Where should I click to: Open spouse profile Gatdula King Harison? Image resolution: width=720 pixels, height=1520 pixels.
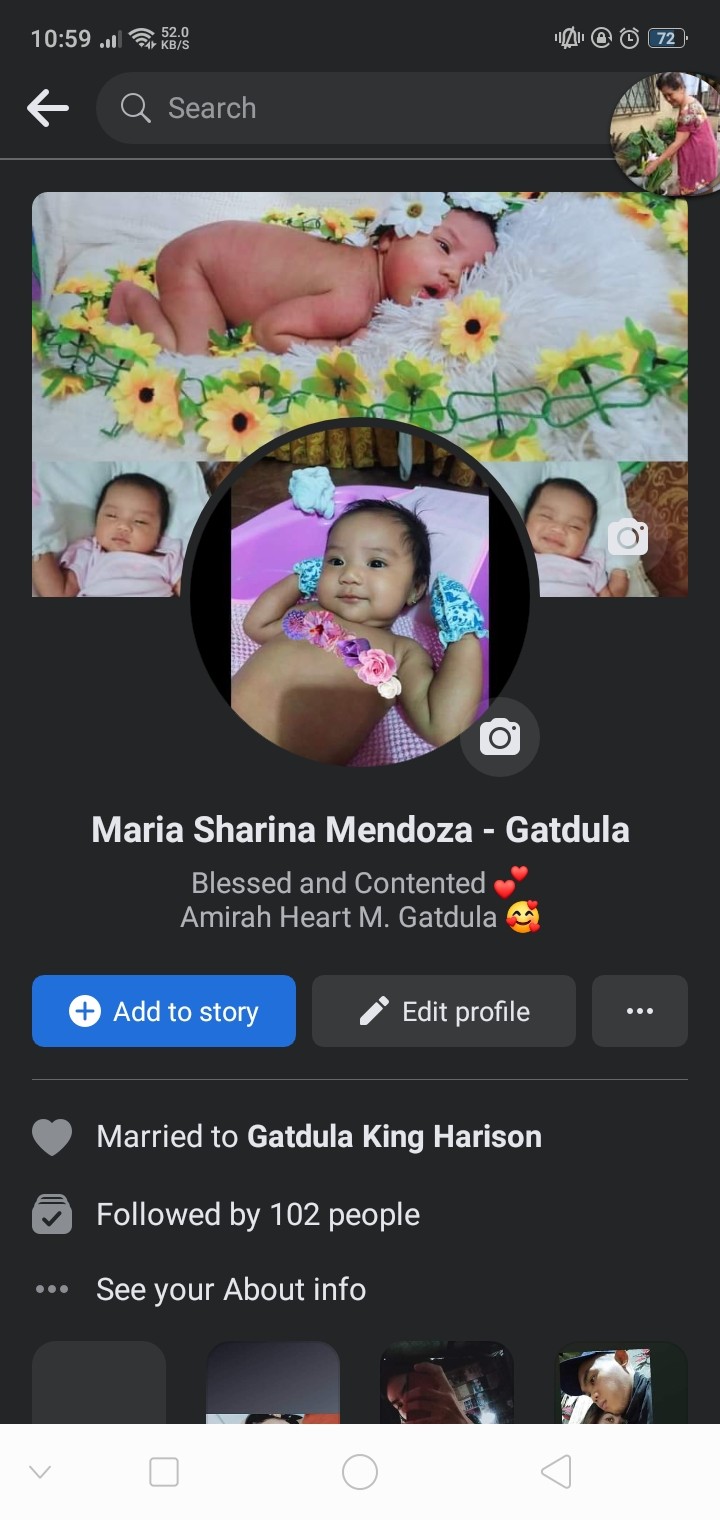pos(394,1137)
